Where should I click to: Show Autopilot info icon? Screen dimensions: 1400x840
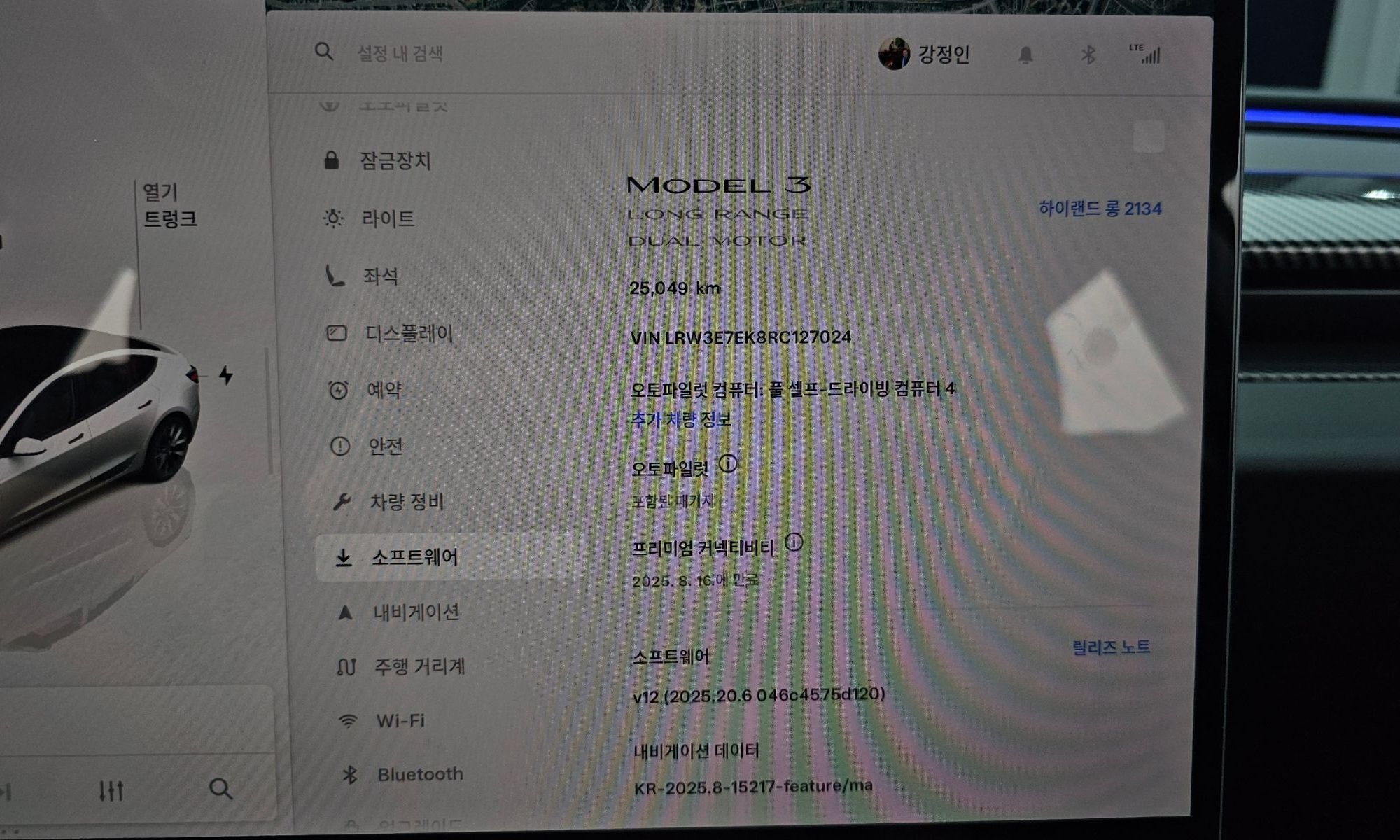[x=728, y=463]
